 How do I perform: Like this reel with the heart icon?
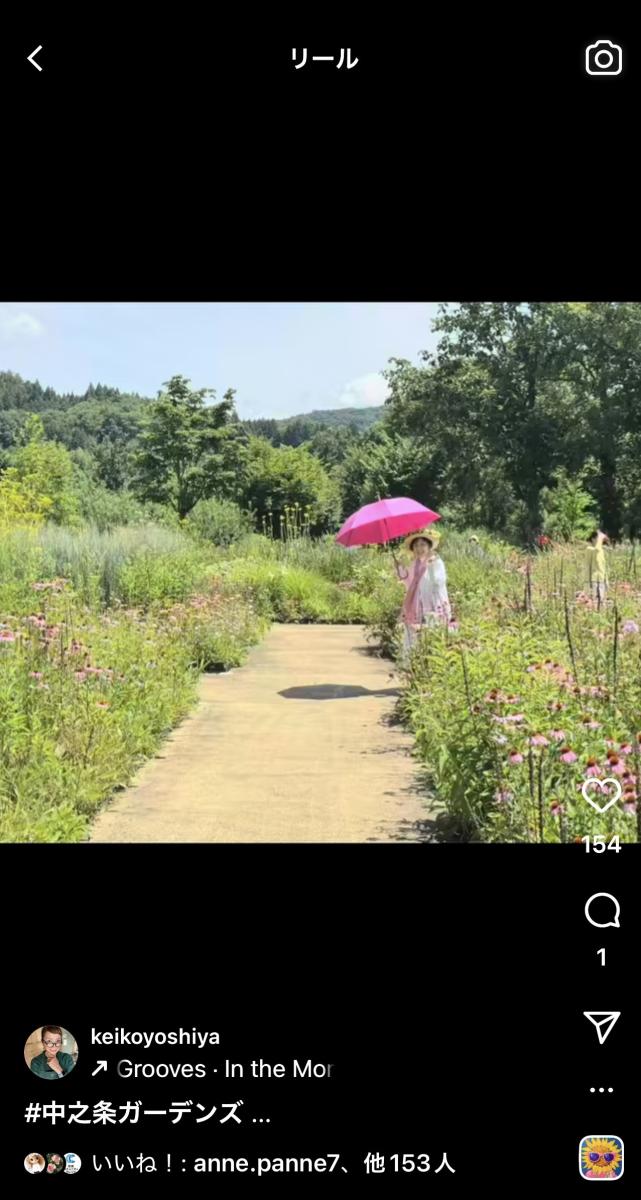pos(601,796)
